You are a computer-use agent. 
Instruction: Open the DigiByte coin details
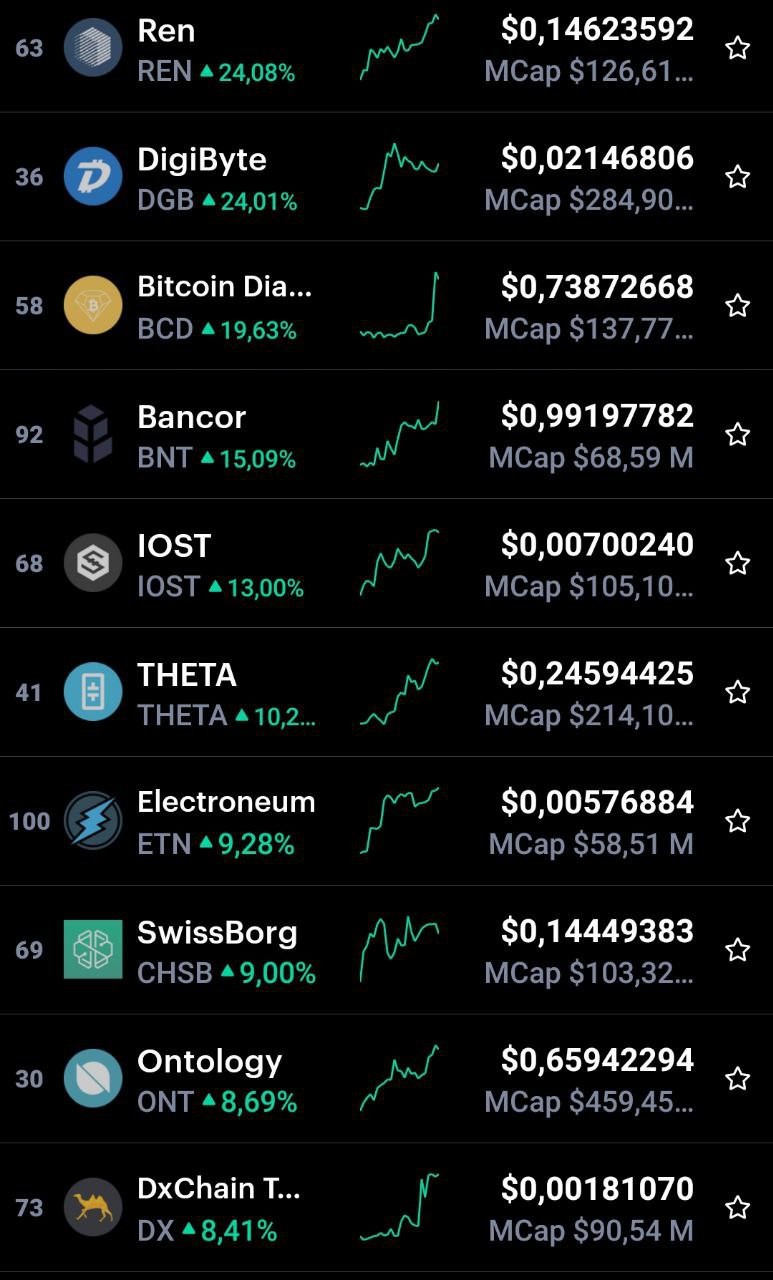386,177
